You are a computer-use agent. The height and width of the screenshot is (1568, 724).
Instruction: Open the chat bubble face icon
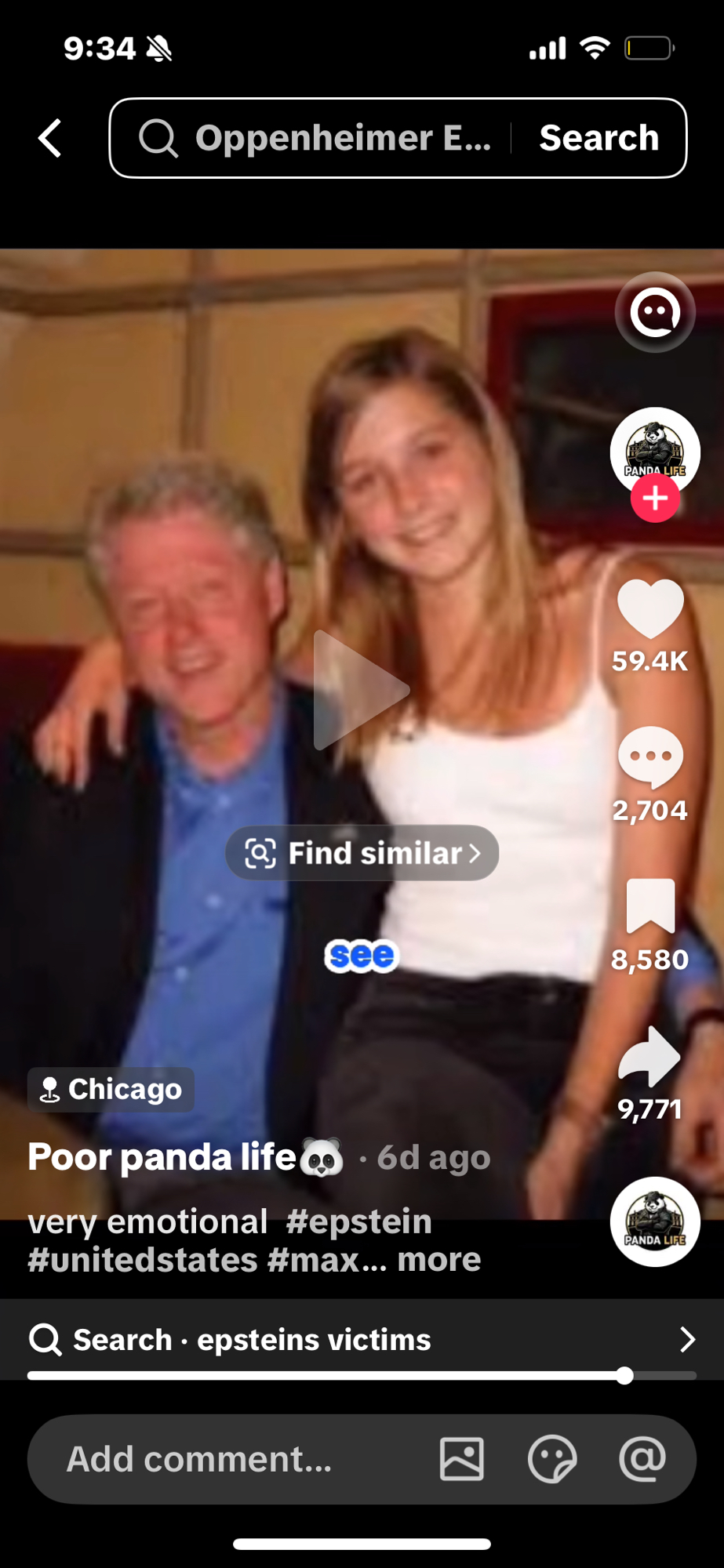654,312
